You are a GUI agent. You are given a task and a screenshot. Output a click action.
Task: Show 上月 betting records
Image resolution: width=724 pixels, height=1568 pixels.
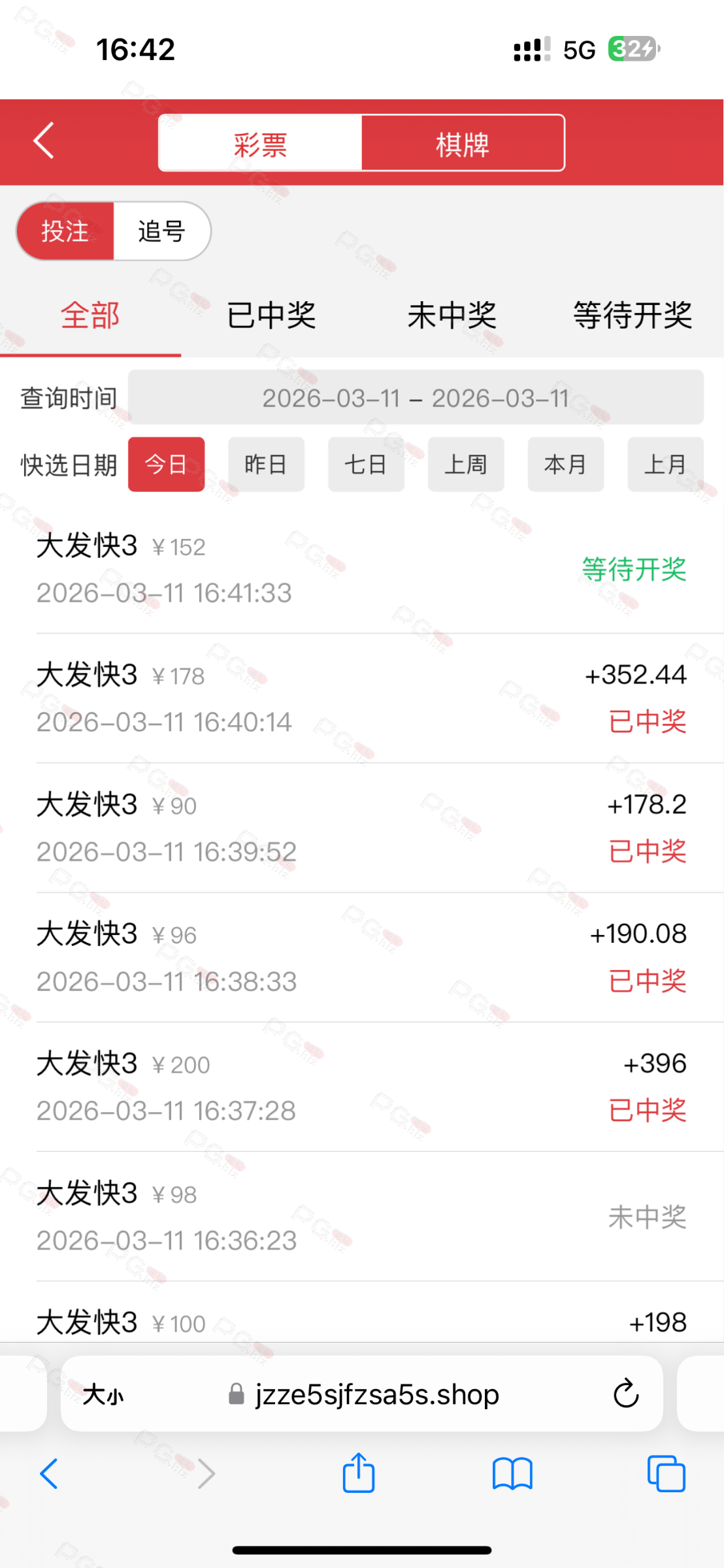[x=665, y=465]
